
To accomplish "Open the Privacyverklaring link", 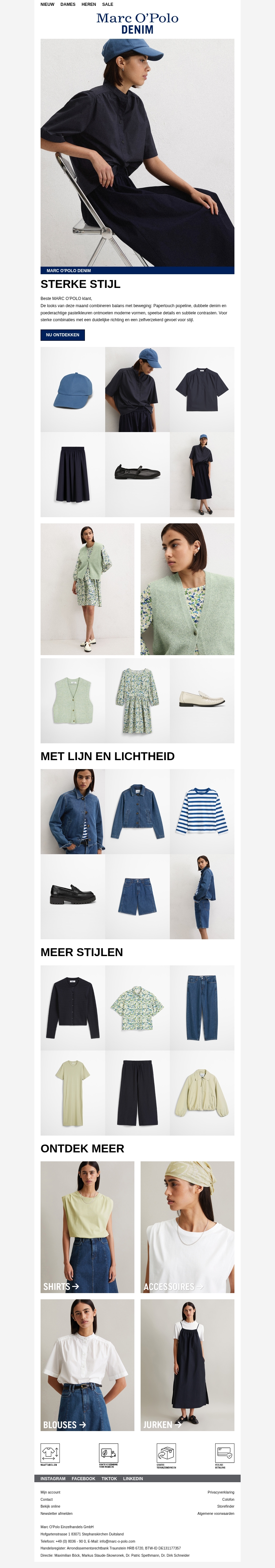I will point(220,1492).
